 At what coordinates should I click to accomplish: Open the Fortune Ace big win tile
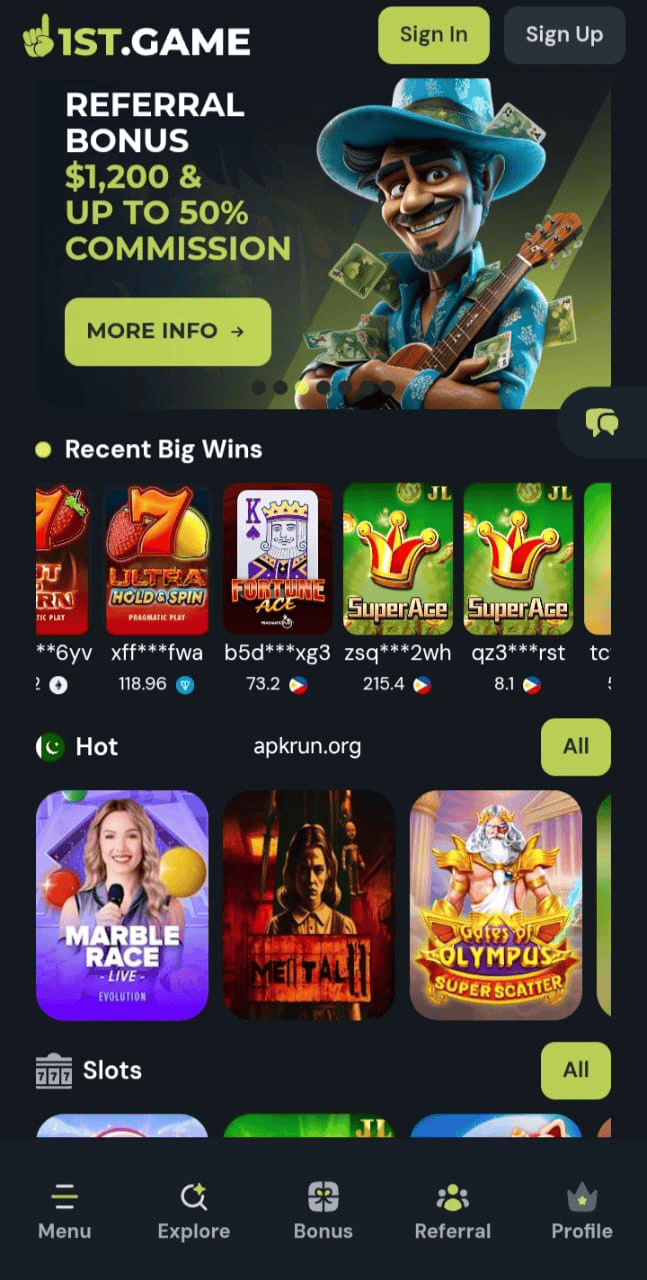click(x=277, y=559)
